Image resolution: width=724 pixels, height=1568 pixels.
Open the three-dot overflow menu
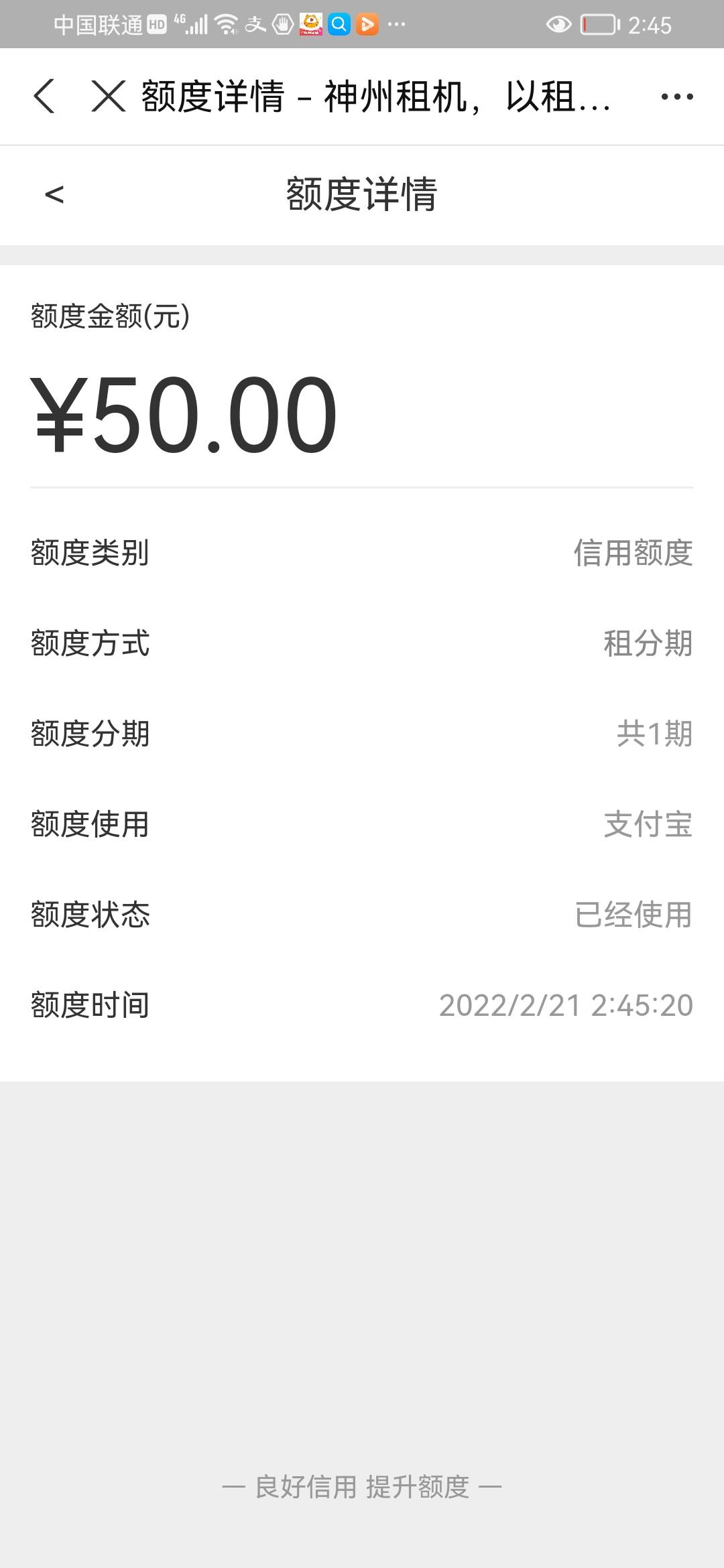point(676,96)
